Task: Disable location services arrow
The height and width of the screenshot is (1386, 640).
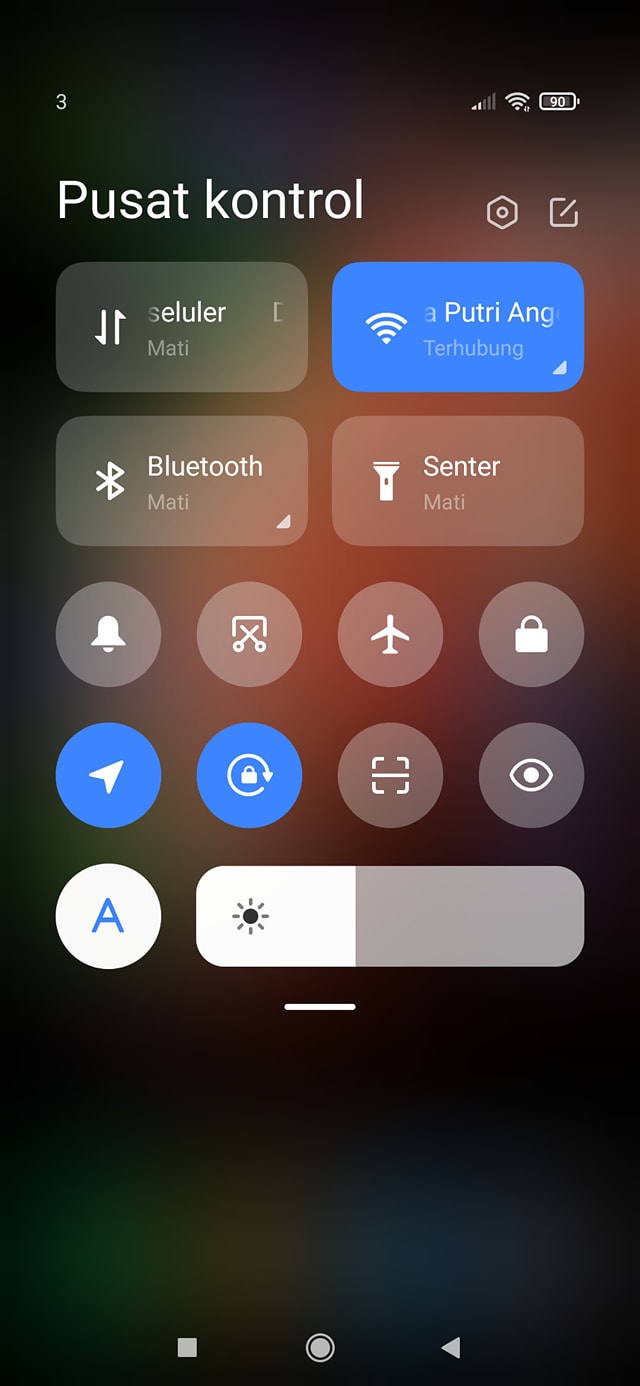Action: [108, 775]
